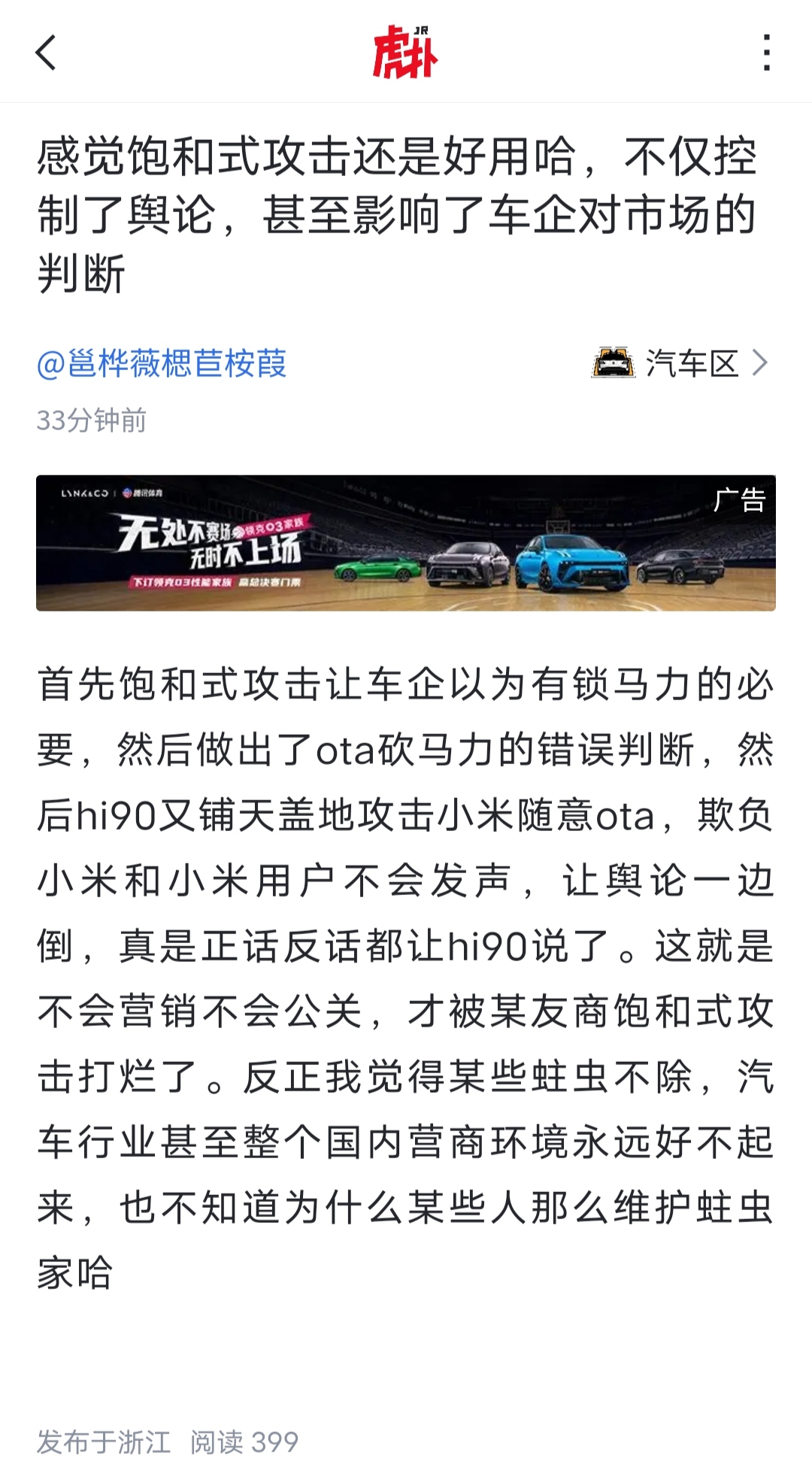Screen dimensions: 812x1477
Task: Open the 汽车区 forum section
Action: pyautogui.click(x=681, y=364)
